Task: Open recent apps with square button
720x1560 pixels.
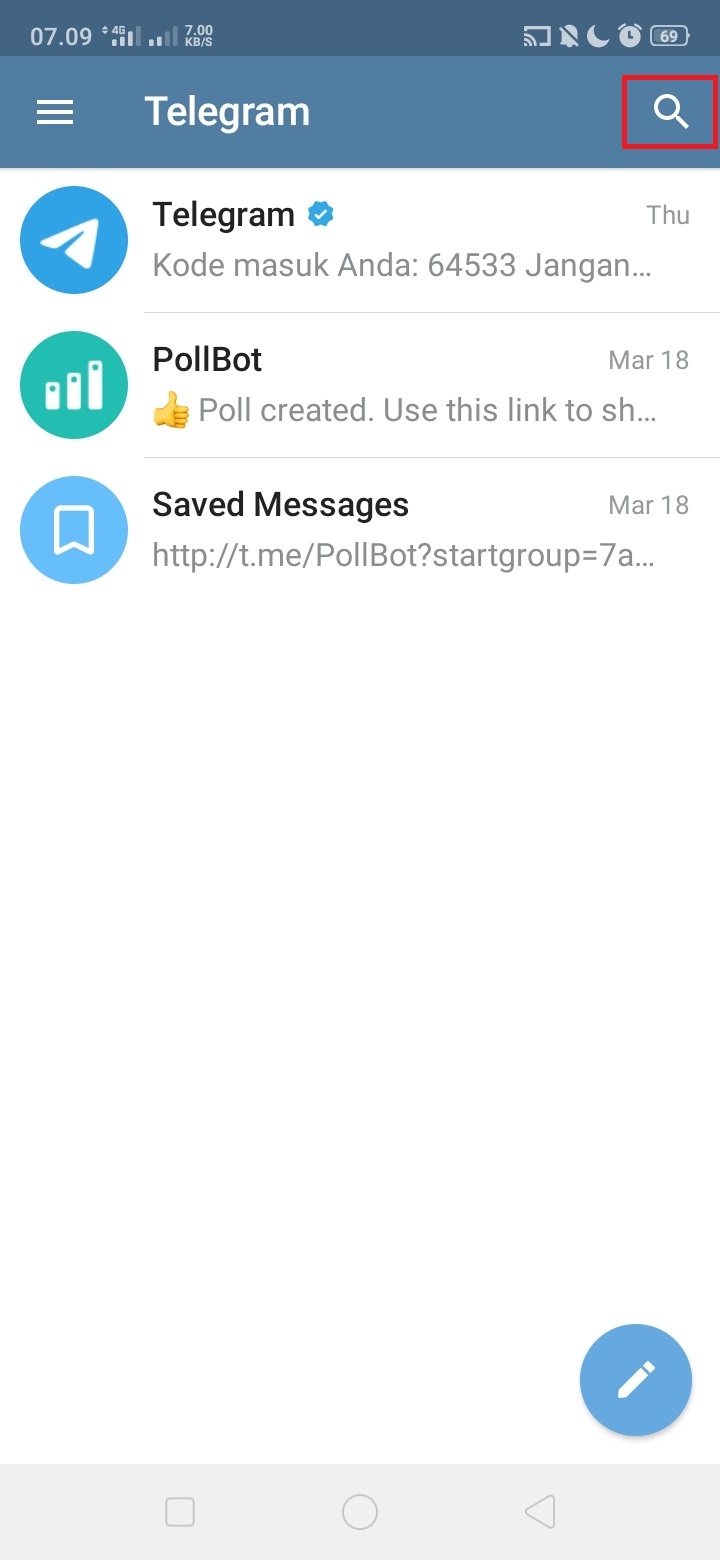Action: point(180,1512)
